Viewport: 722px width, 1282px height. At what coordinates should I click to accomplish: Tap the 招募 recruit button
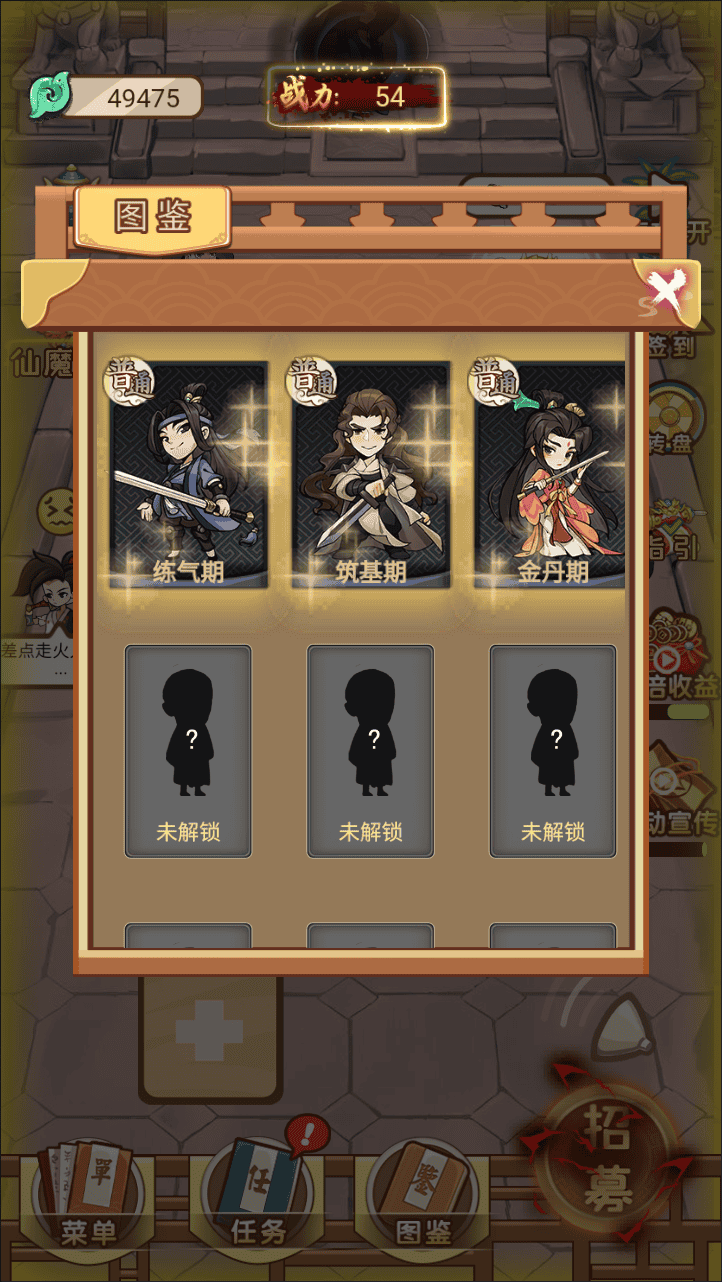pos(608,1160)
